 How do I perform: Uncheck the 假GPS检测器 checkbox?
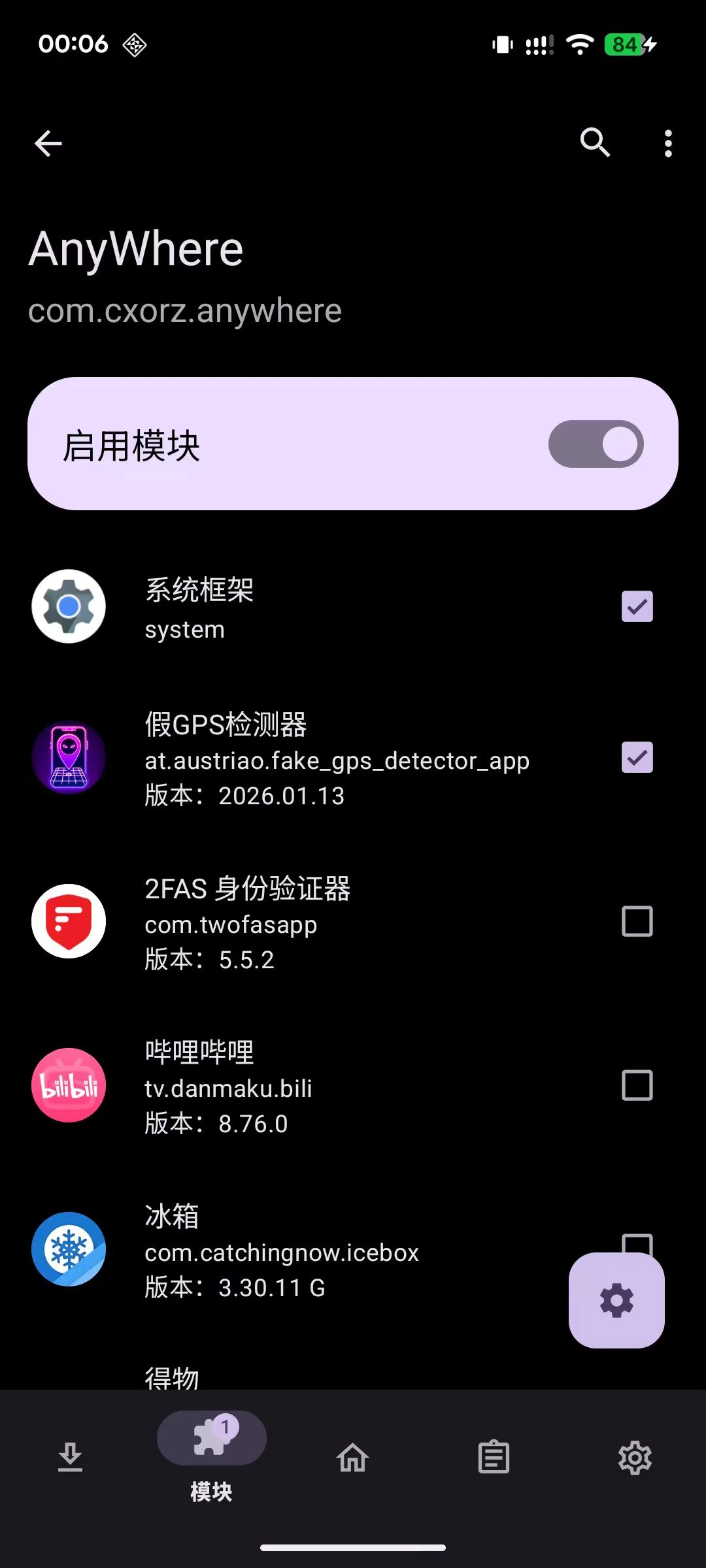tap(637, 757)
